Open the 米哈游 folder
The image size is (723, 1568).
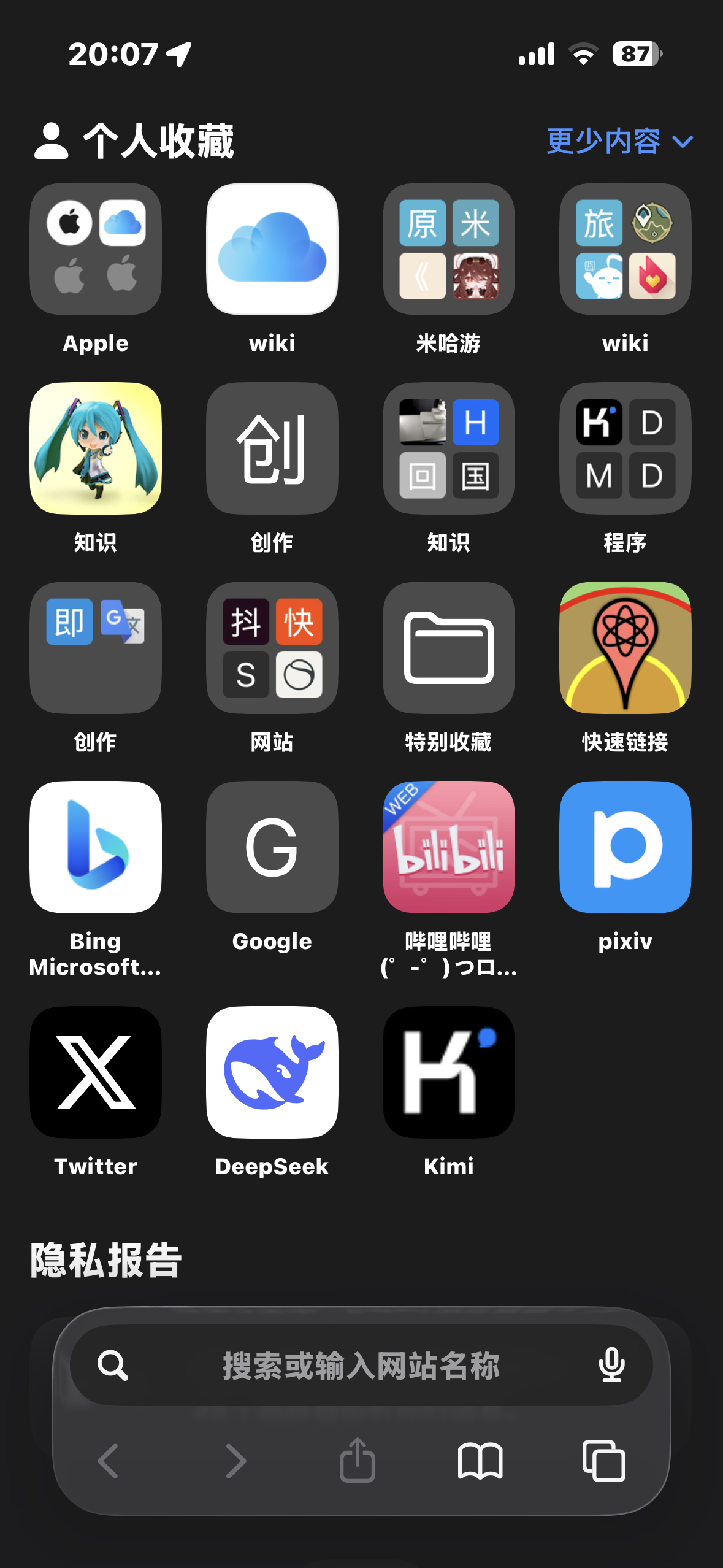pyautogui.click(x=448, y=249)
